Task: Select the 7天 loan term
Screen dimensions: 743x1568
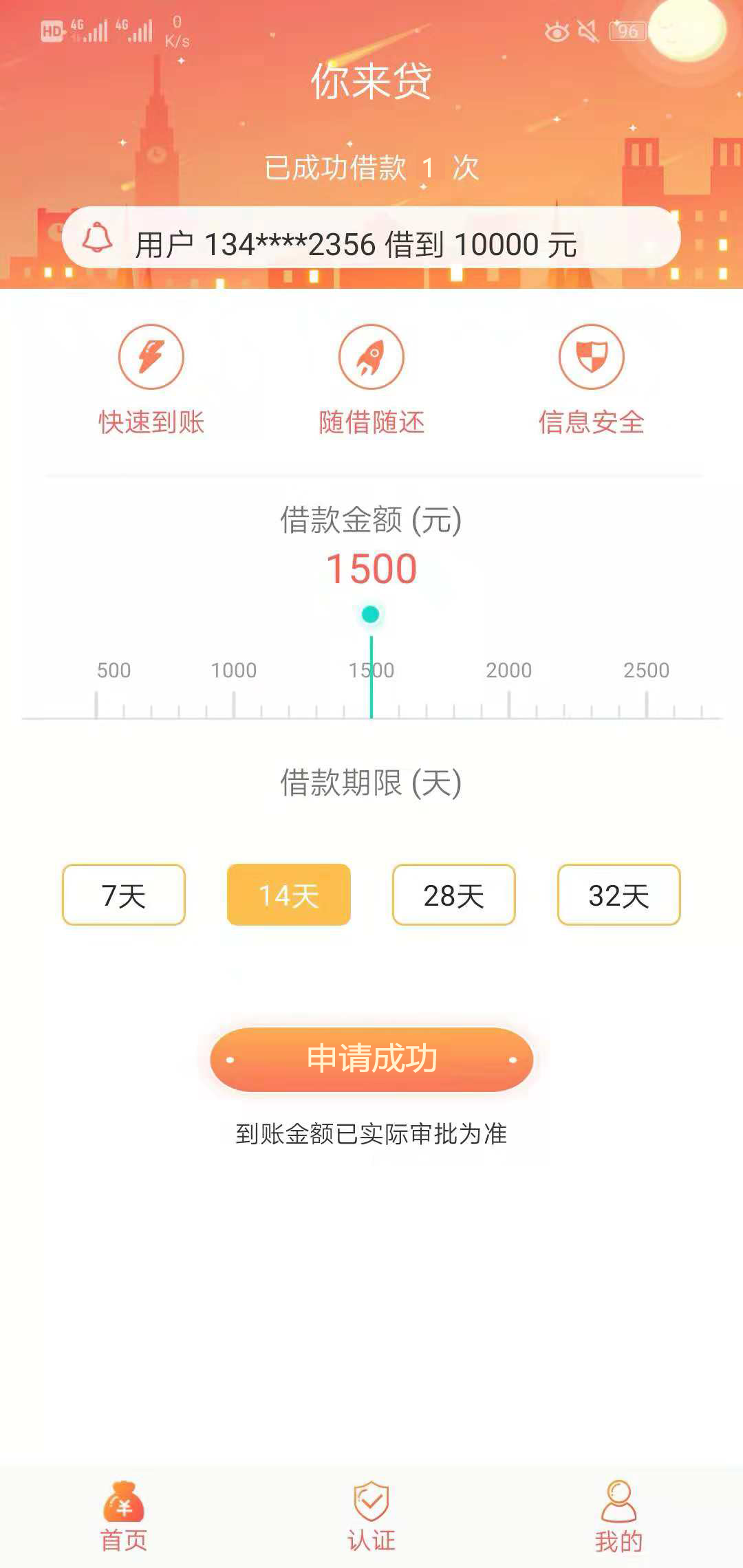Action: pos(124,895)
